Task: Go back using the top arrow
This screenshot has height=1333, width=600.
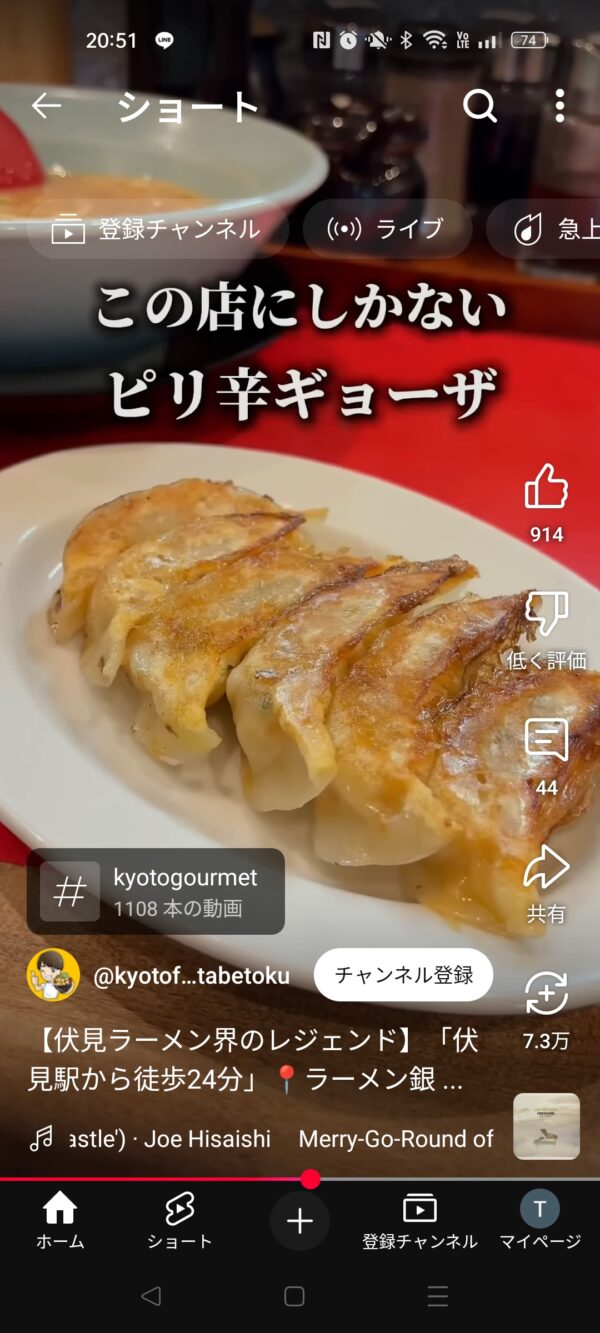Action: point(46,106)
